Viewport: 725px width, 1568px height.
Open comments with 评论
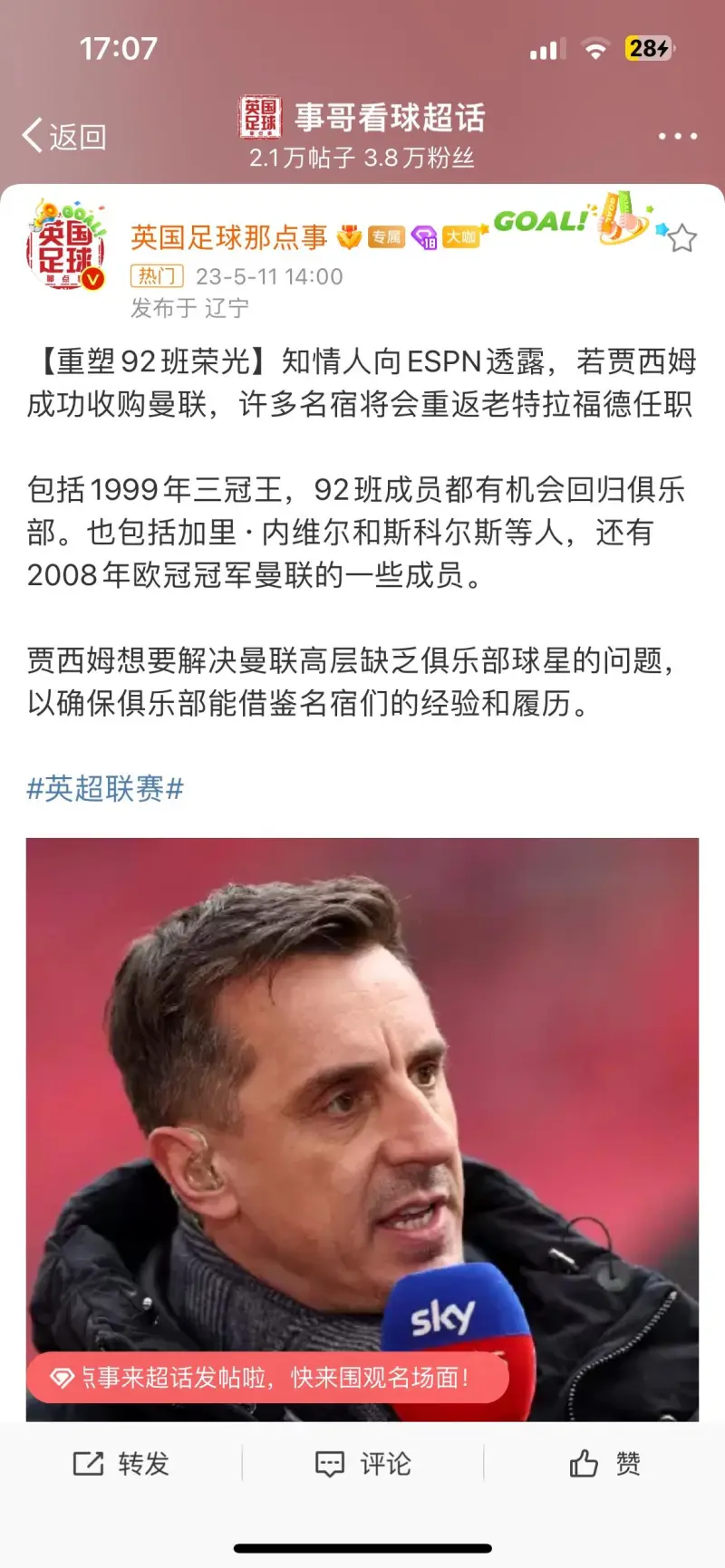click(x=362, y=1464)
